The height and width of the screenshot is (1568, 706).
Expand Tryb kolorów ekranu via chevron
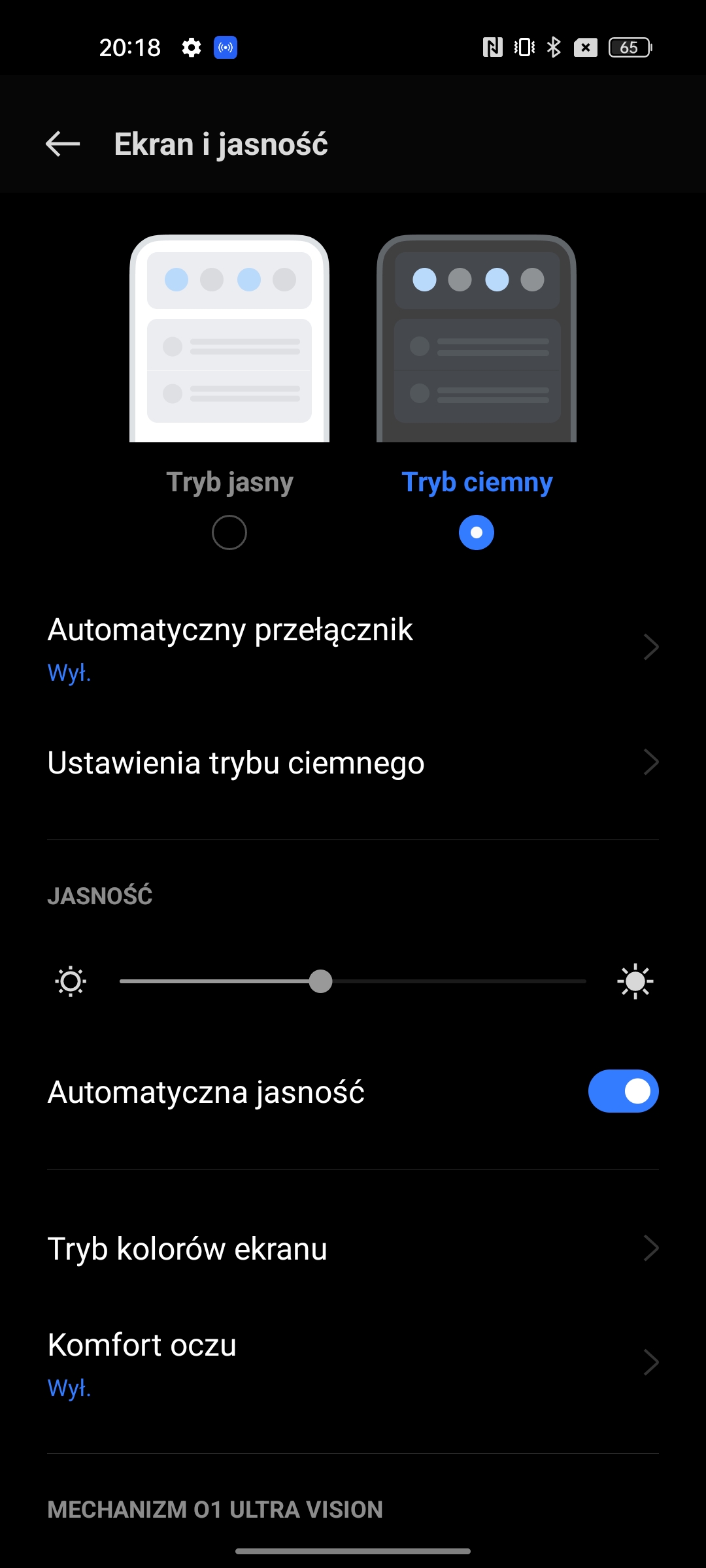pyautogui.click(x=650, y=1248)
